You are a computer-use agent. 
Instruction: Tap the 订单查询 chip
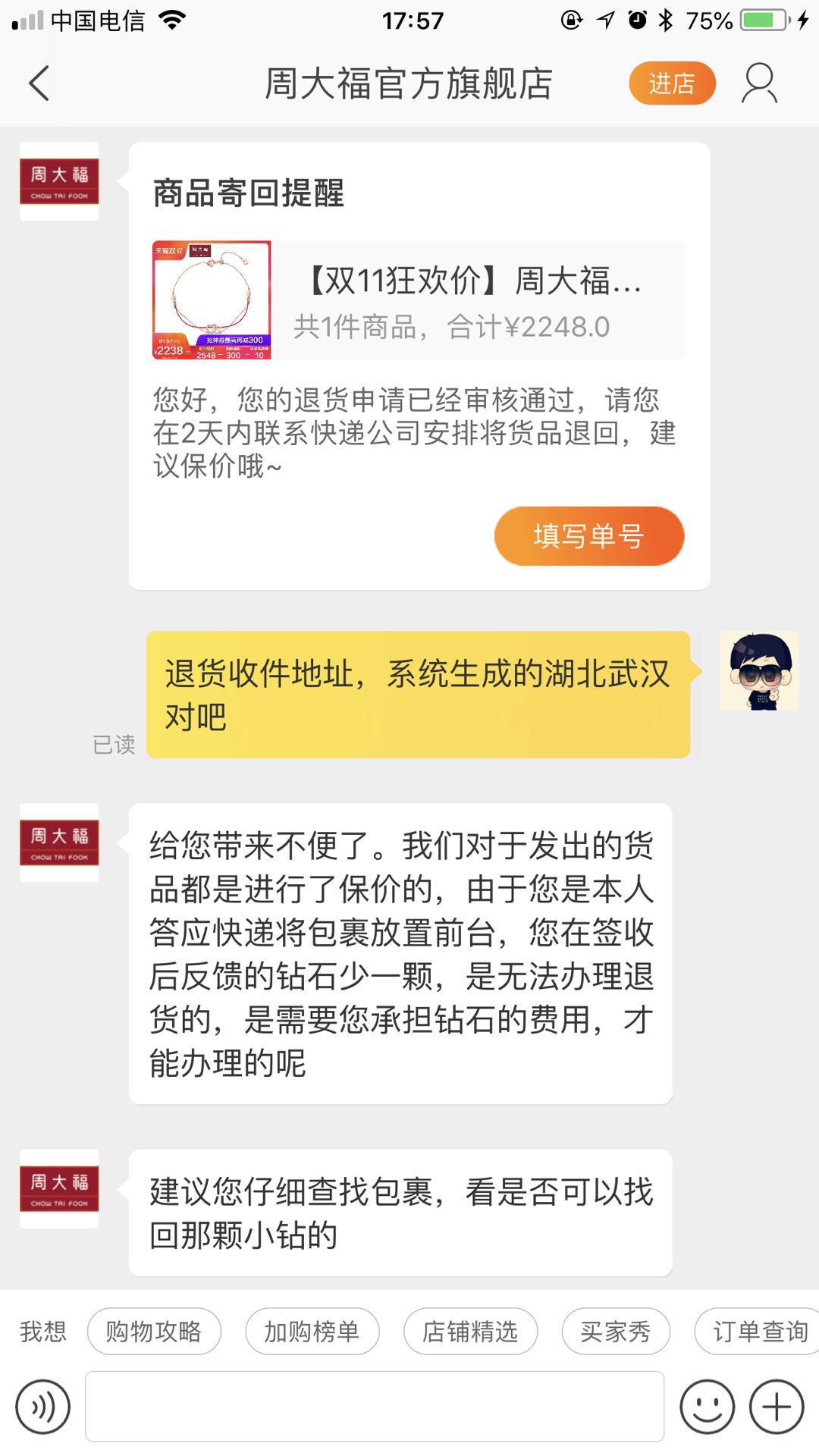tap(758, 1331)
